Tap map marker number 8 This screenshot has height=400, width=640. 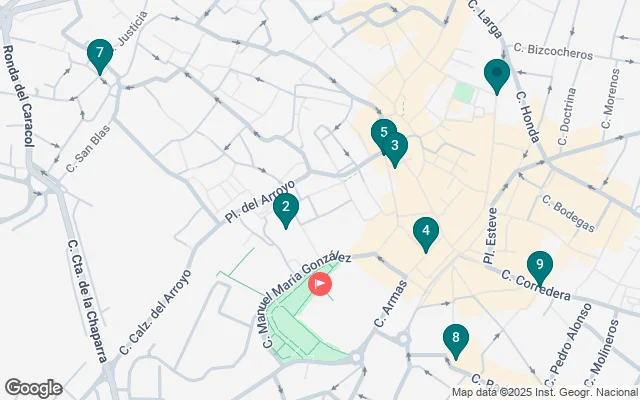coord(456,340)
